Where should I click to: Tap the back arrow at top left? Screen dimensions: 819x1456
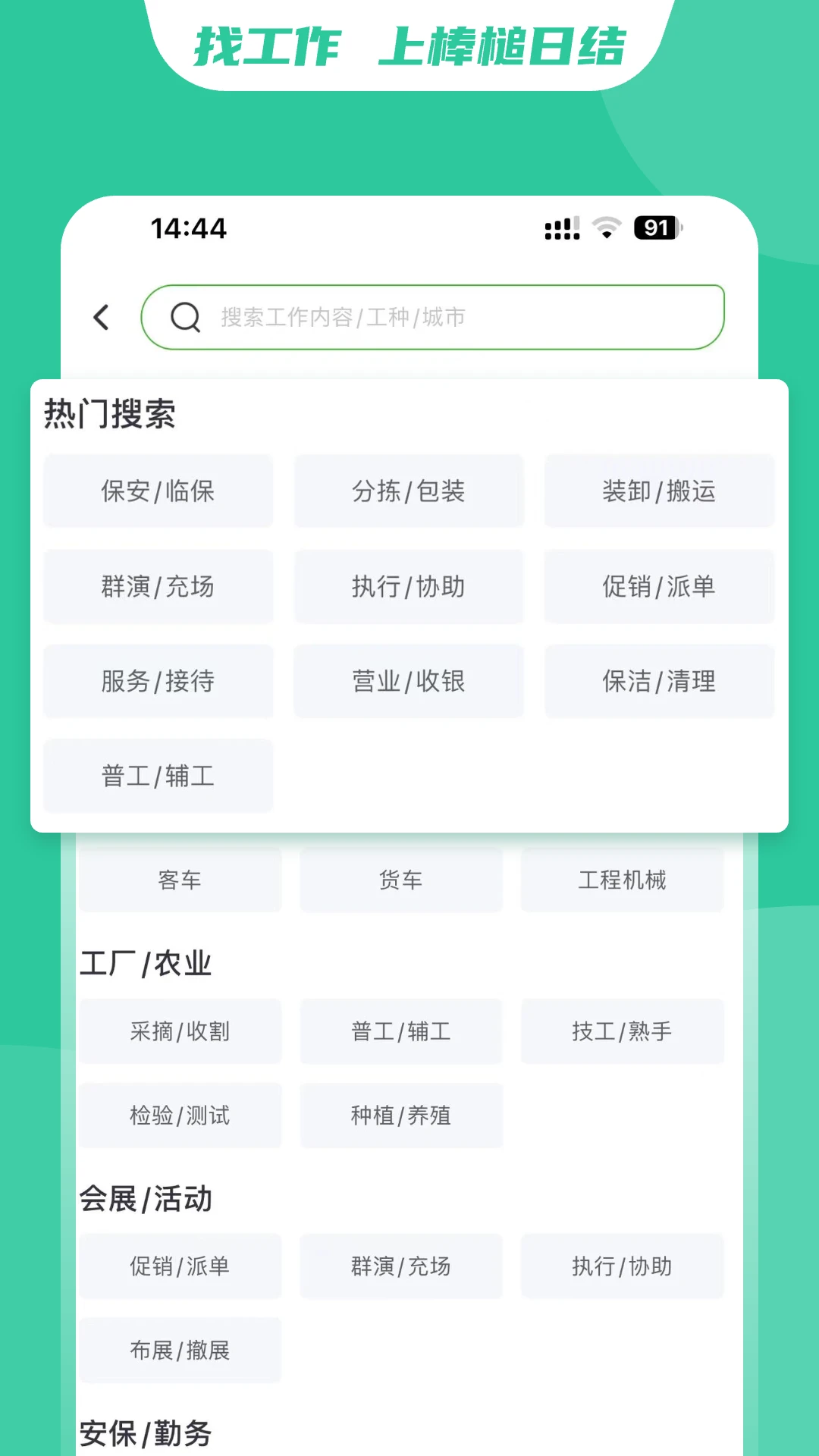[x=102, y=317]
